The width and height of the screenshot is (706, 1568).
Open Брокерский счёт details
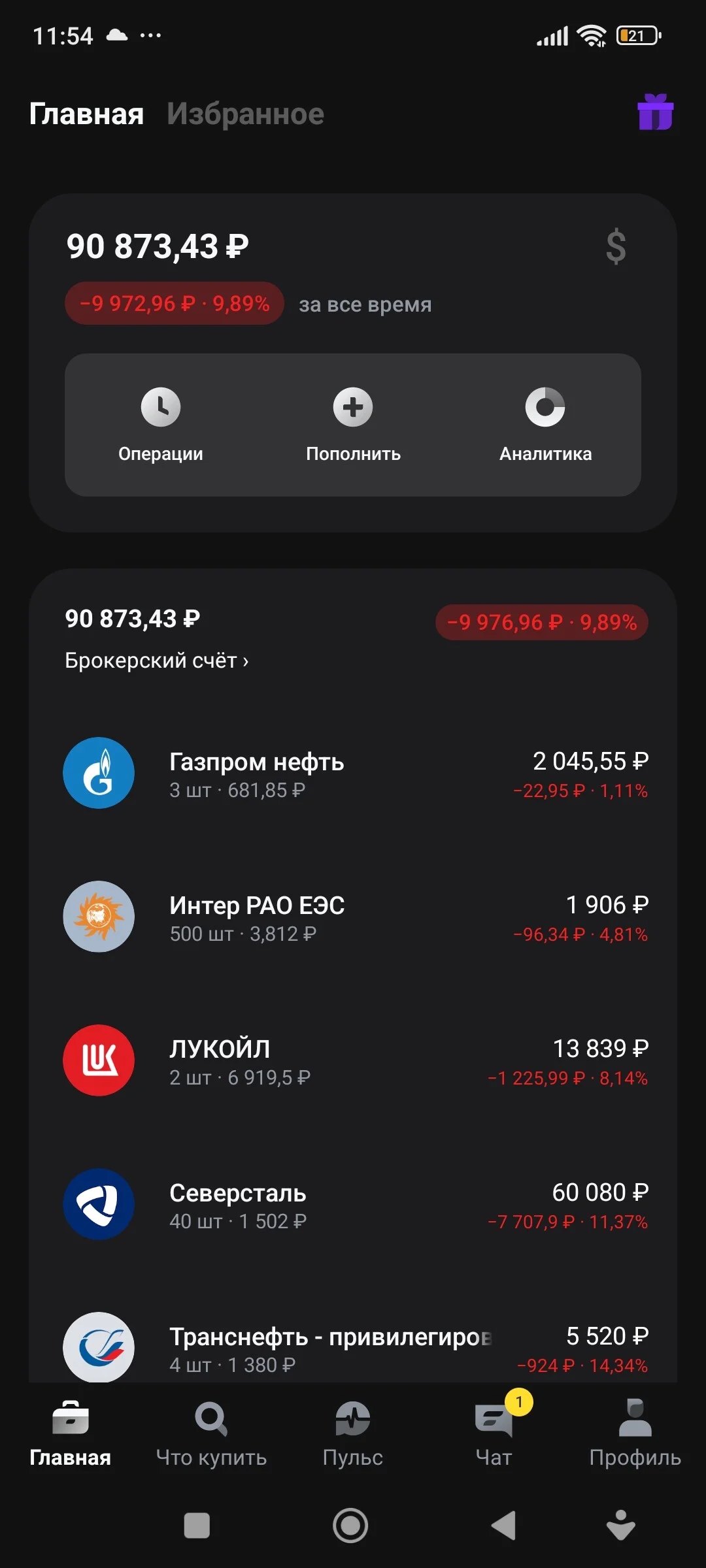coord(156,661)
